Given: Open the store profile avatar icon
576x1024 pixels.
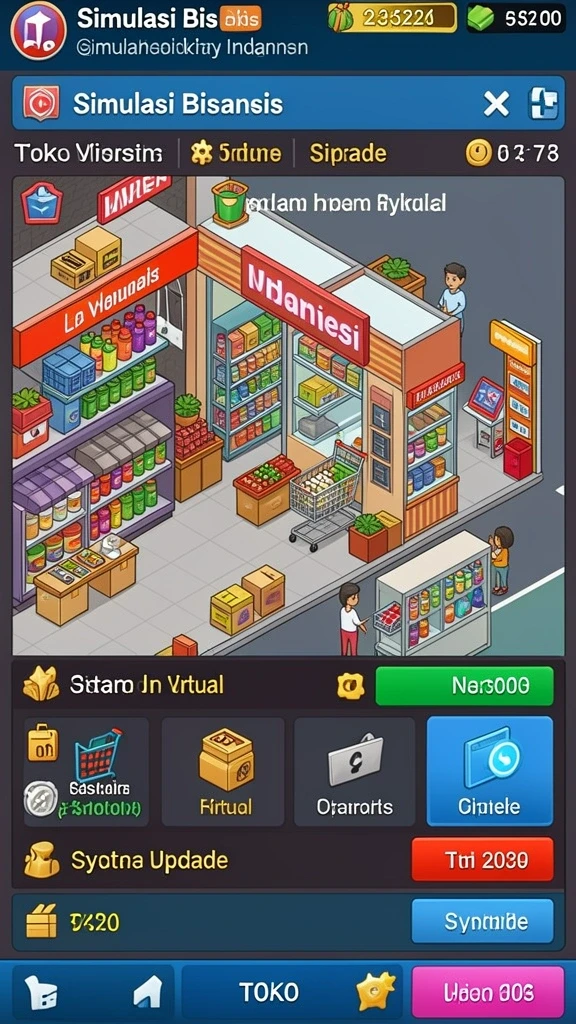Looking at the screenshot, I should (39, 30).
